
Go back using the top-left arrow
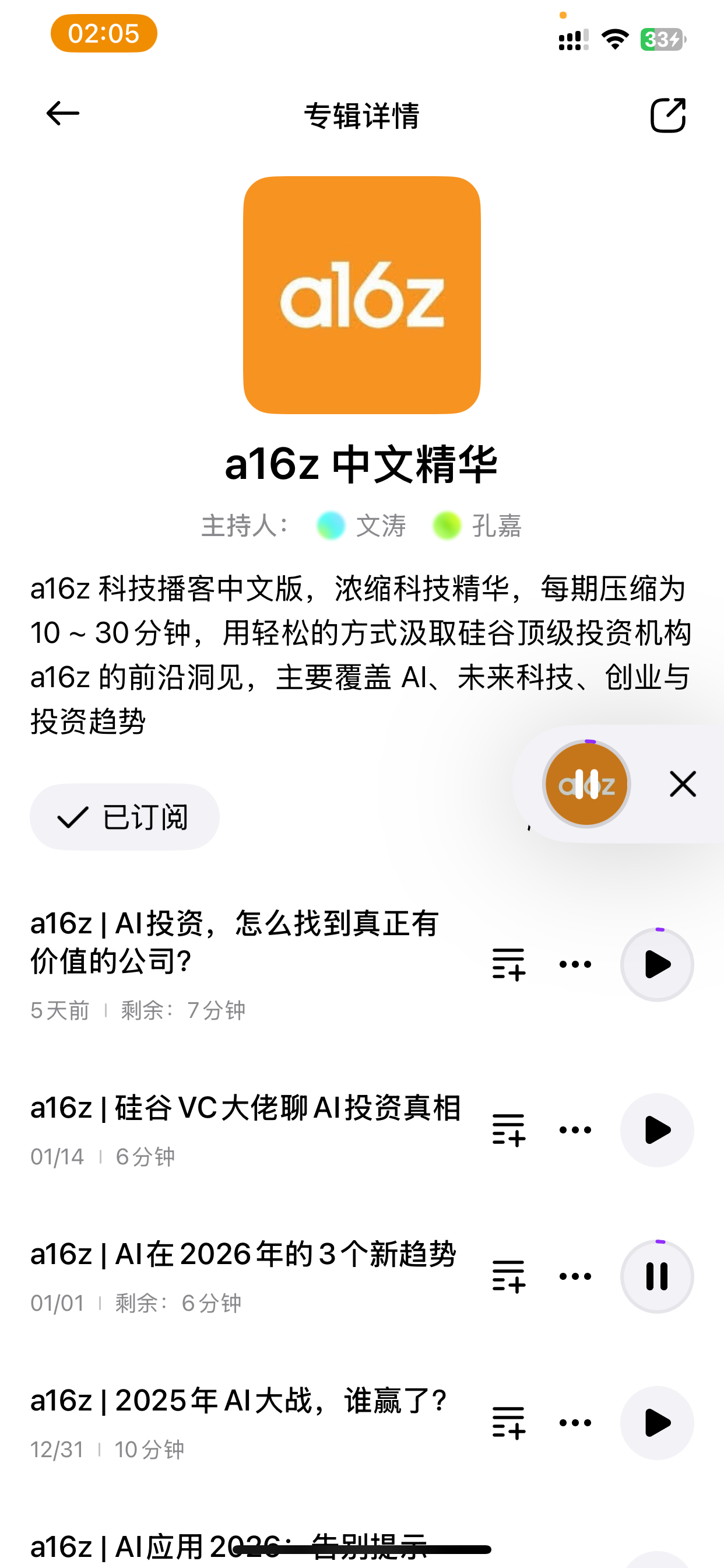63,114
